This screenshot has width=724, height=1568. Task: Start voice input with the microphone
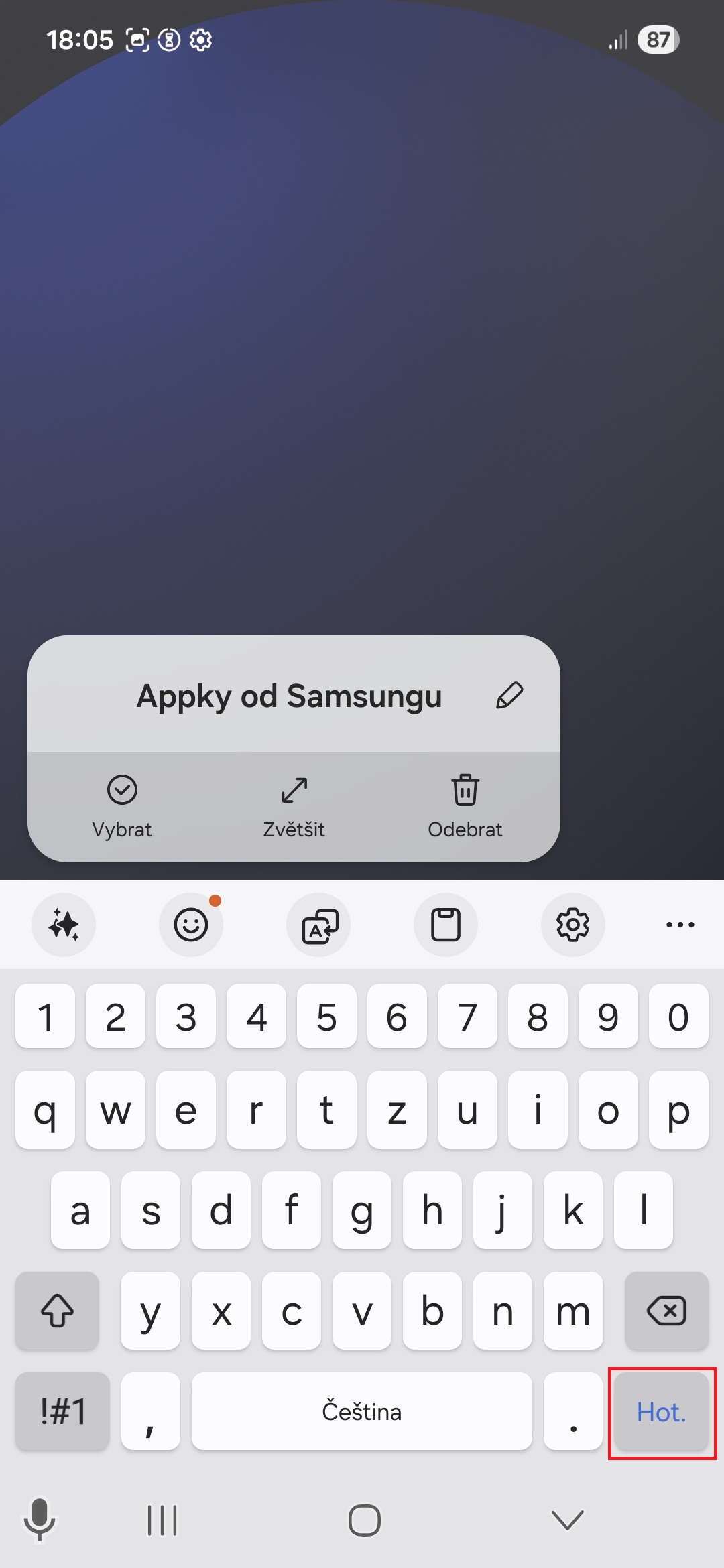[40, 1519]
